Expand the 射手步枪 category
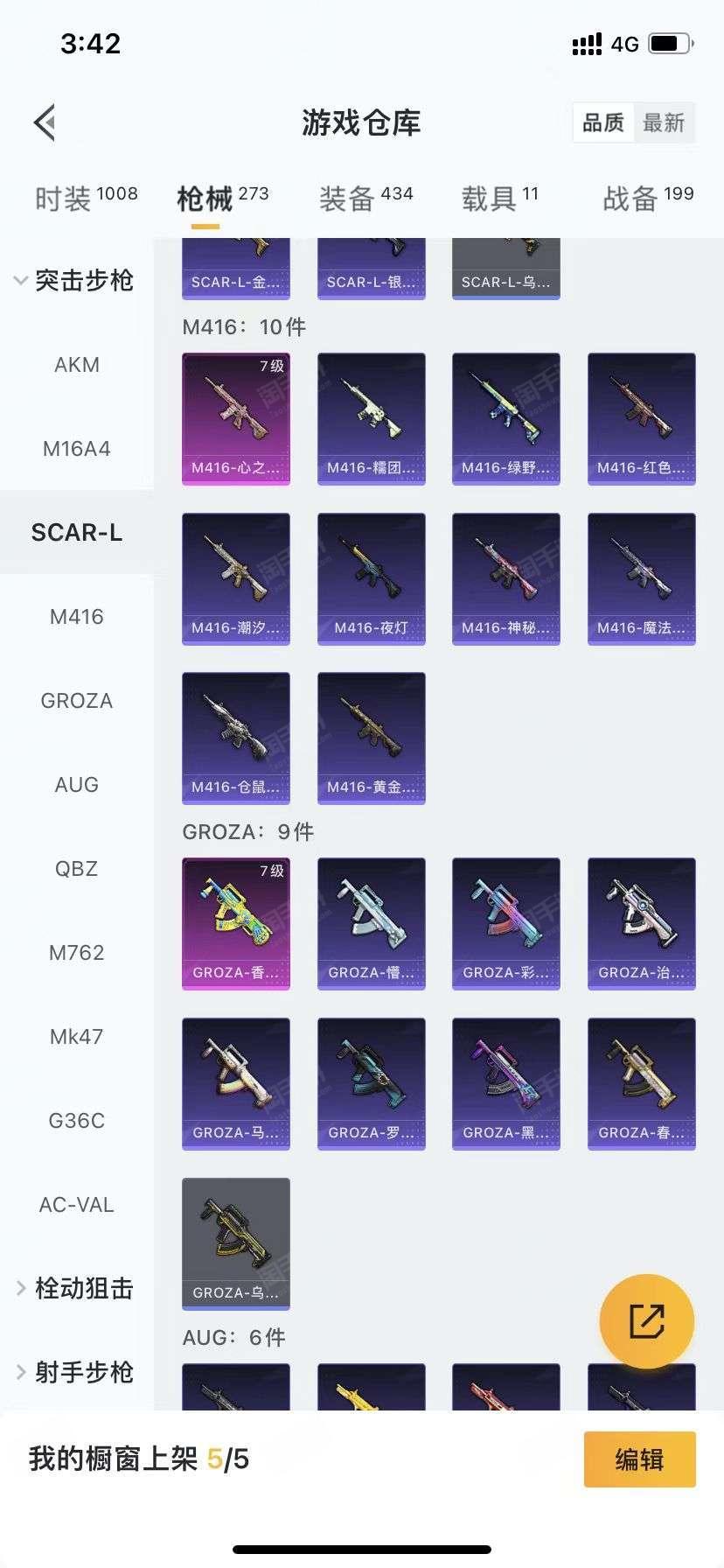The height and width of the screenshot is (1568, 724). pyautogui.click(x=75, y=1373)
